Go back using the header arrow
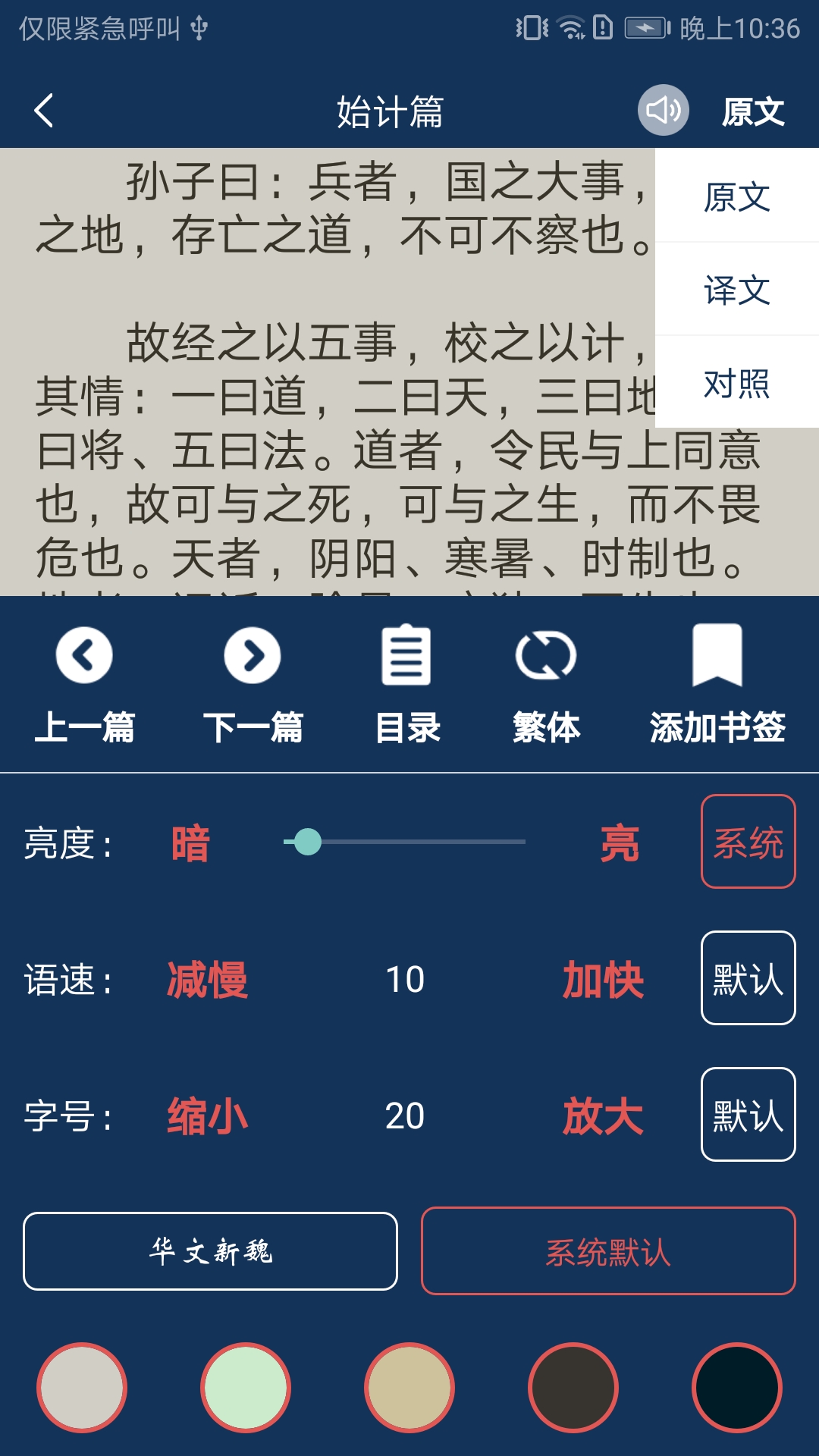This screenshot has height=1456, width=819. (44, 111)
